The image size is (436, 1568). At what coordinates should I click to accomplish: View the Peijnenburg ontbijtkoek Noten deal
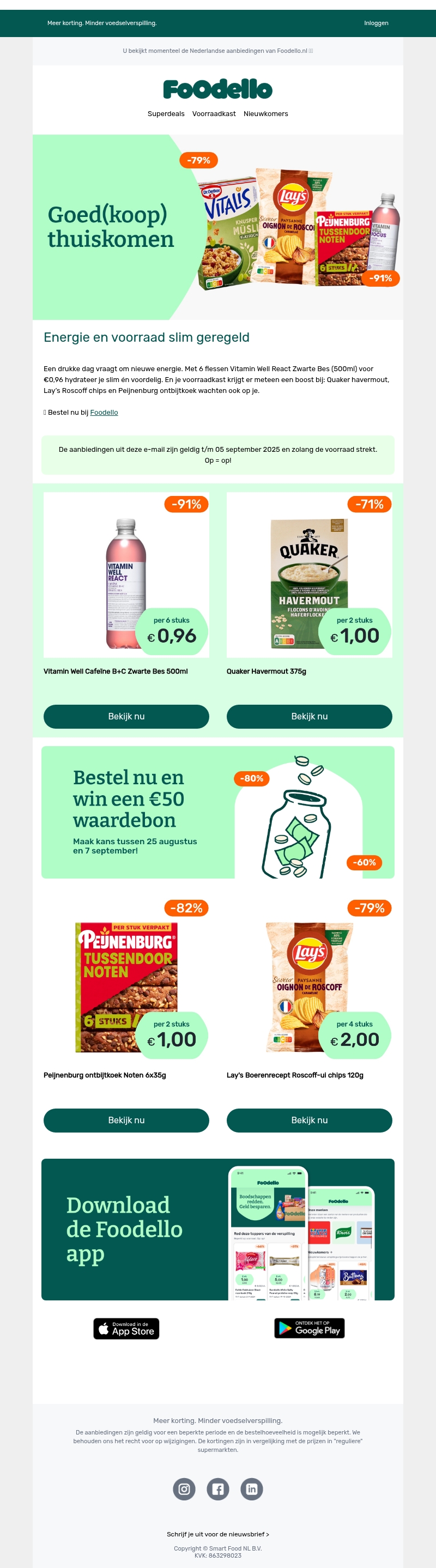click(126, 1120)
